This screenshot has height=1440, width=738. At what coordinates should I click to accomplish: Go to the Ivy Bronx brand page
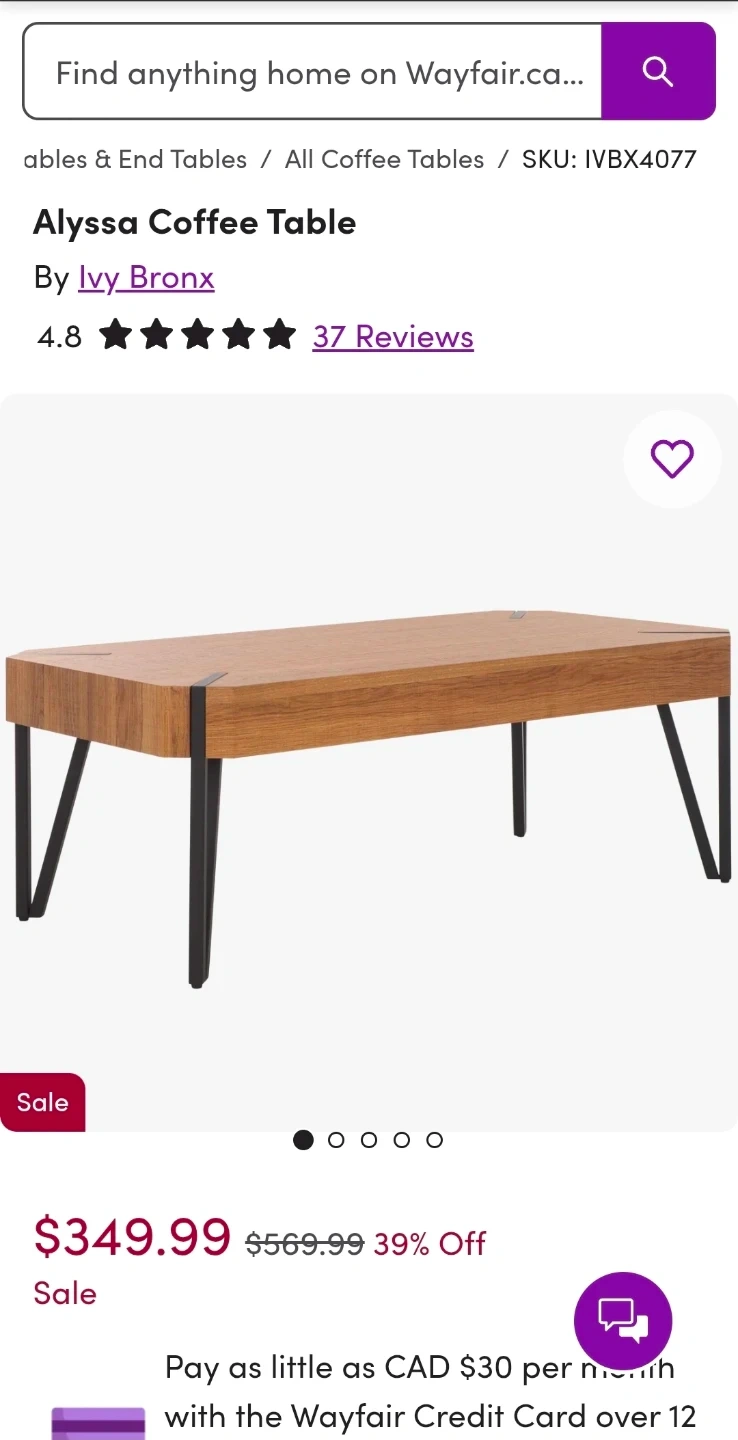coord(146,277)
